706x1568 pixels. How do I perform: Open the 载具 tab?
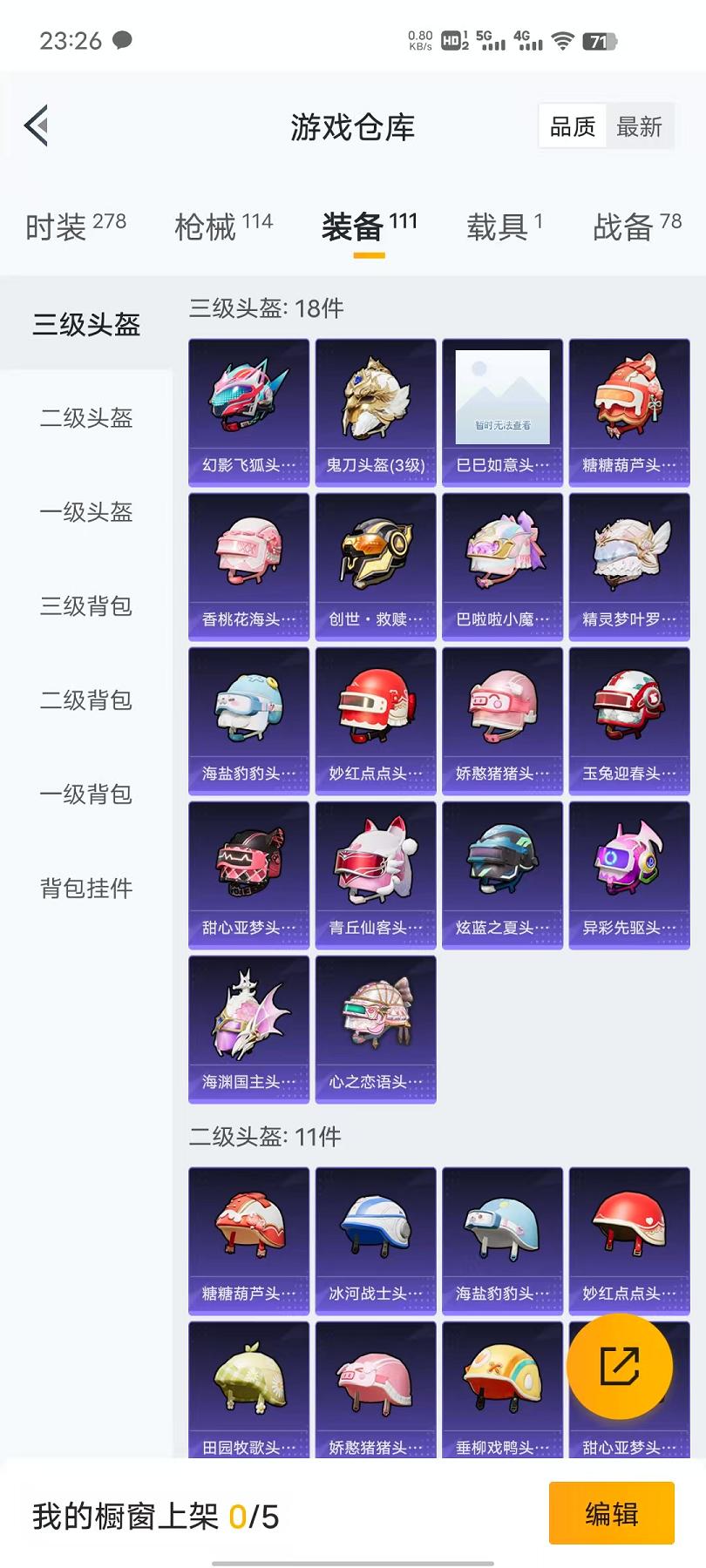tap(505, 226)
